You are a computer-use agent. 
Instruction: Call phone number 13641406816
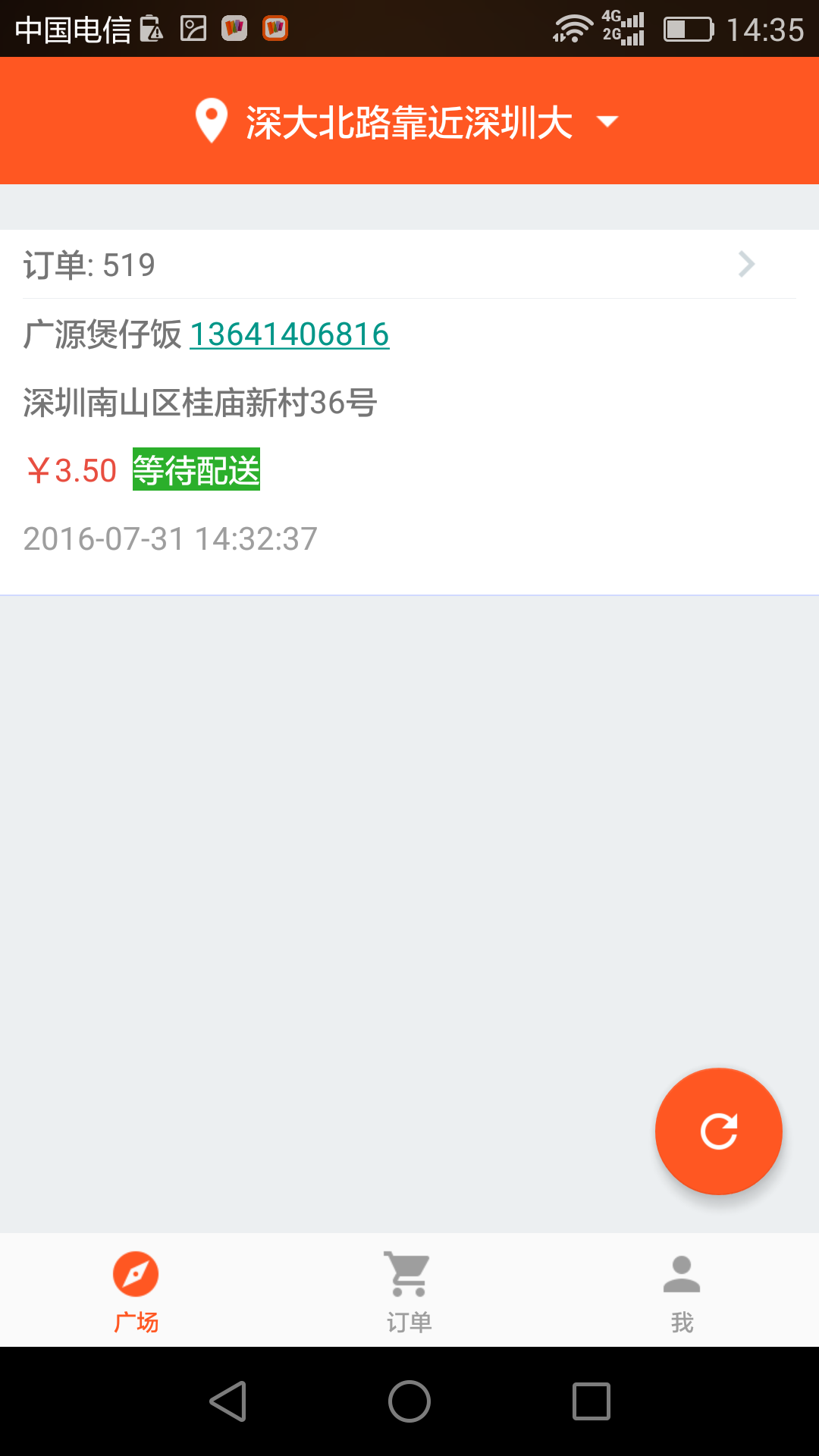click(x=289, y=334)
